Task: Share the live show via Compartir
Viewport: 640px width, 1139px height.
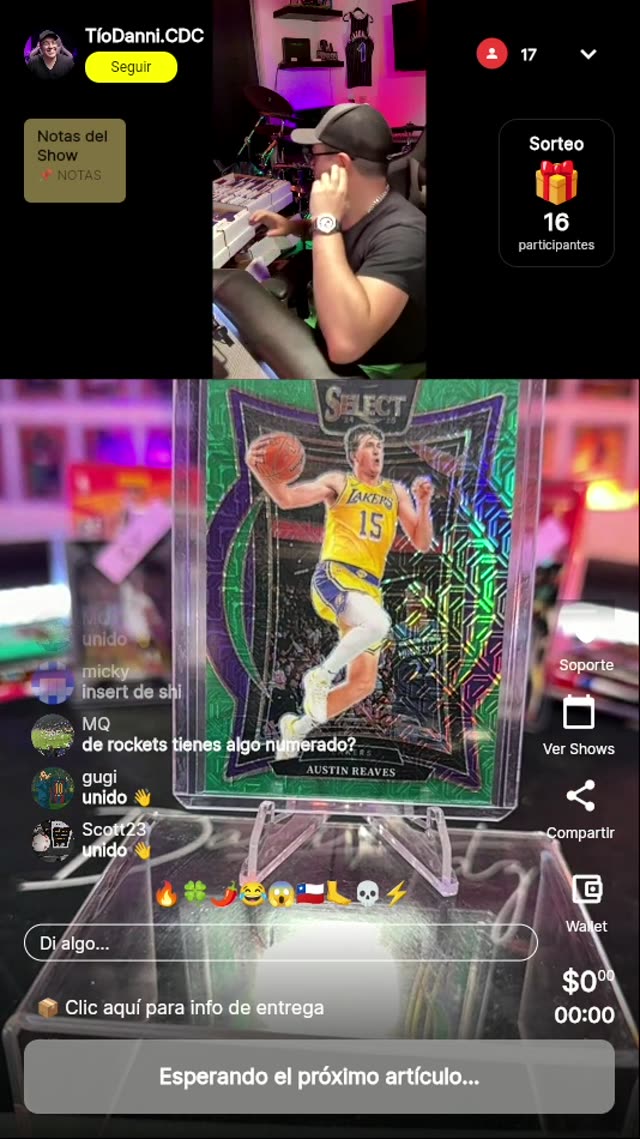Action: [580, 808]
